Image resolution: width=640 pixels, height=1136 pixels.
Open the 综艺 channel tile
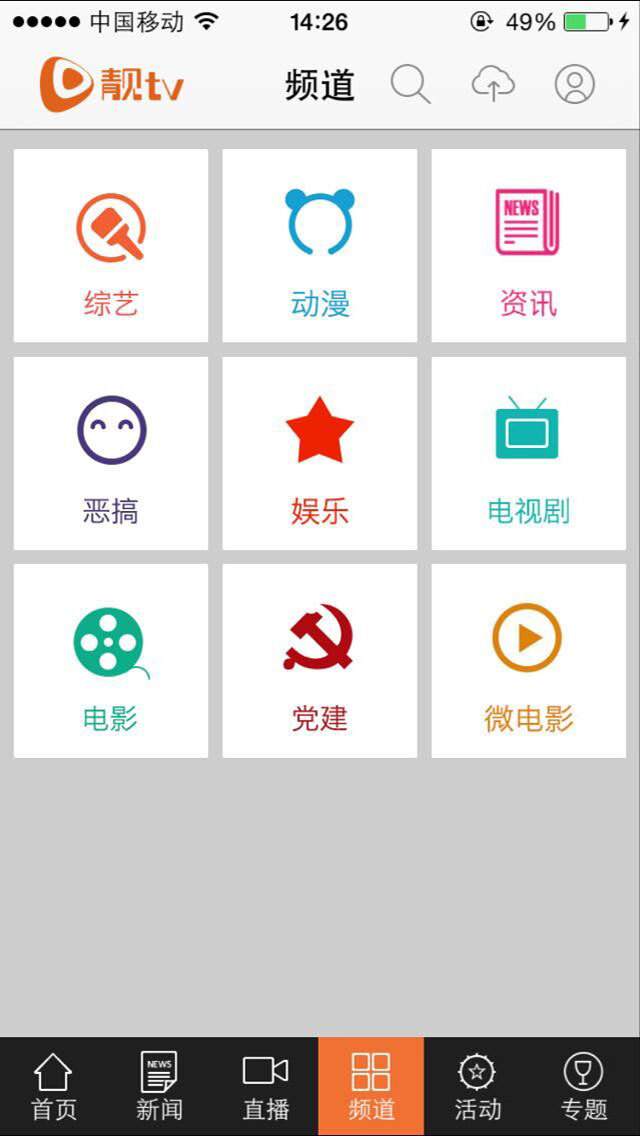click(111, 246)
